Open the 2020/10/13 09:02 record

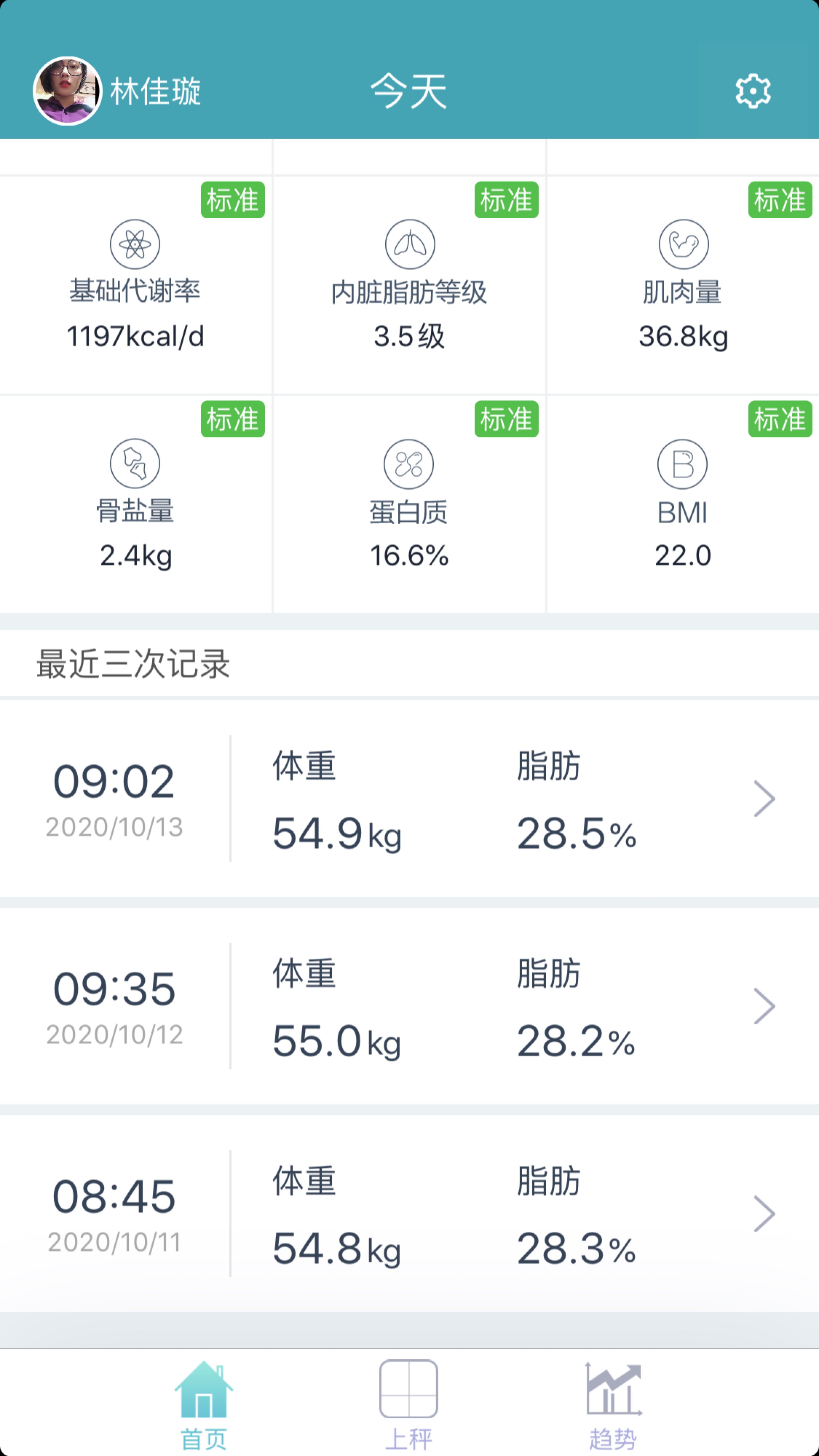click(x=409, y=798)
